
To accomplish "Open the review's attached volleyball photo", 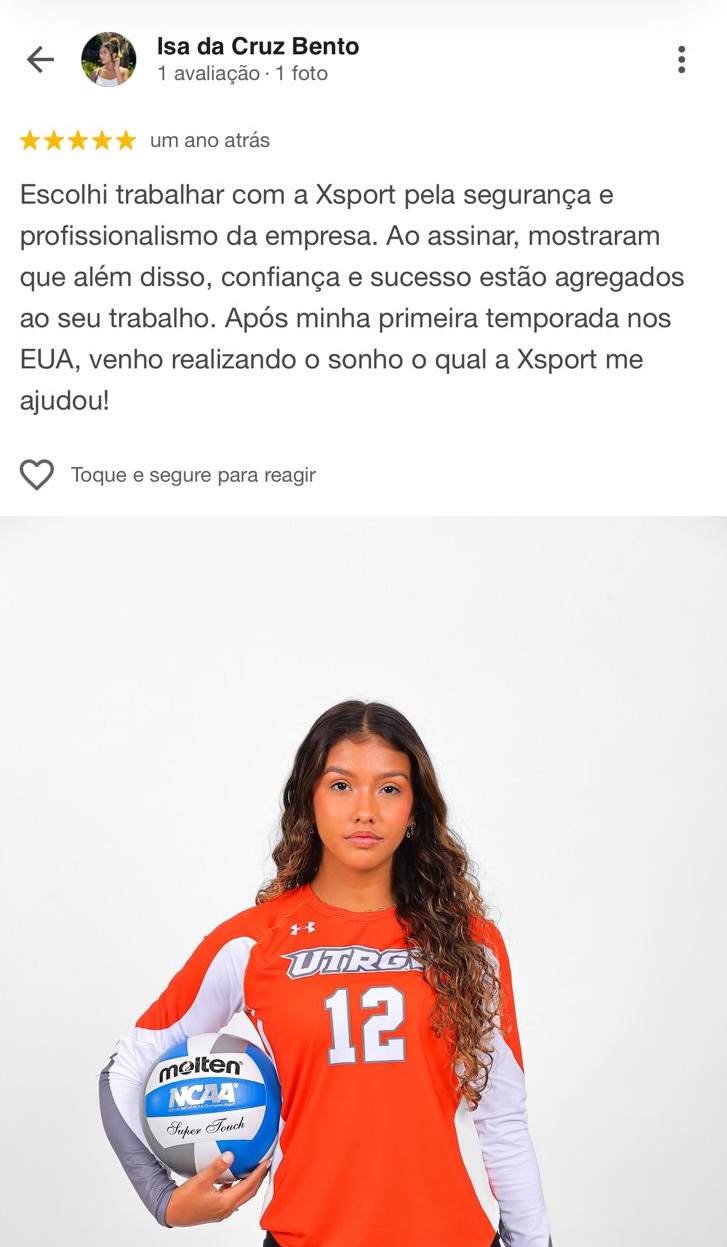I will point(363,880).
